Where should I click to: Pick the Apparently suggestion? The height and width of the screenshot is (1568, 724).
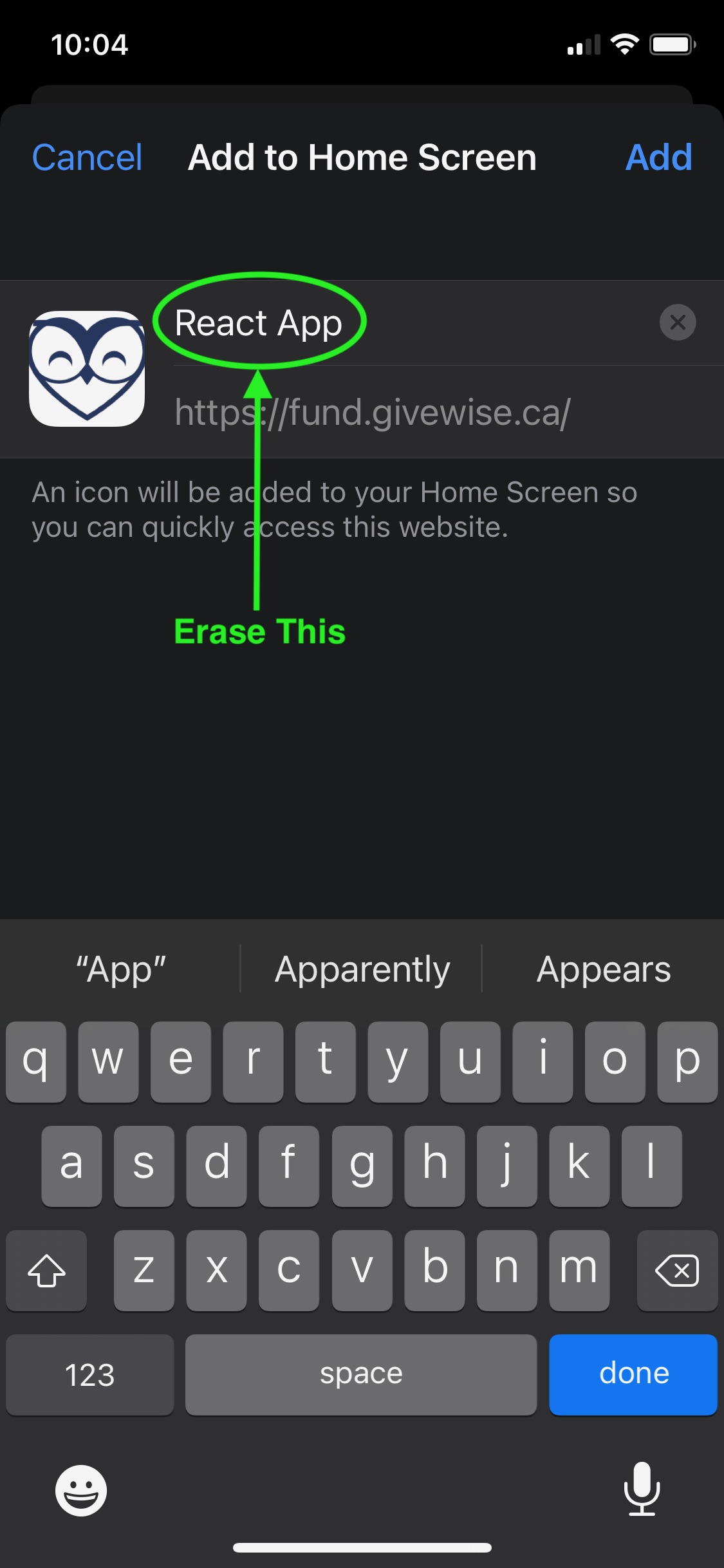click(362, 969)
